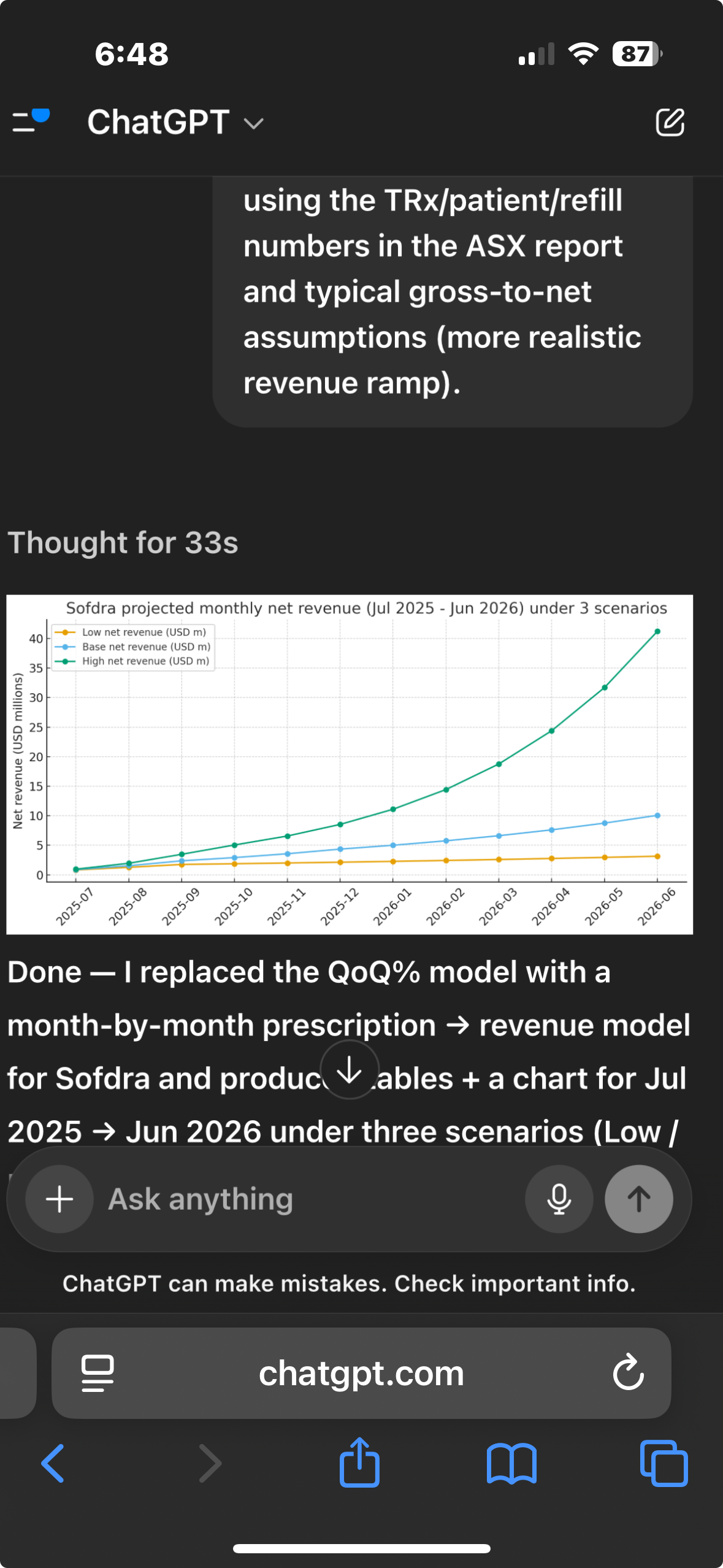Go back to the previous page
The height and width of the screenshot is (1568, 723).
click(x=53, y=1464)
